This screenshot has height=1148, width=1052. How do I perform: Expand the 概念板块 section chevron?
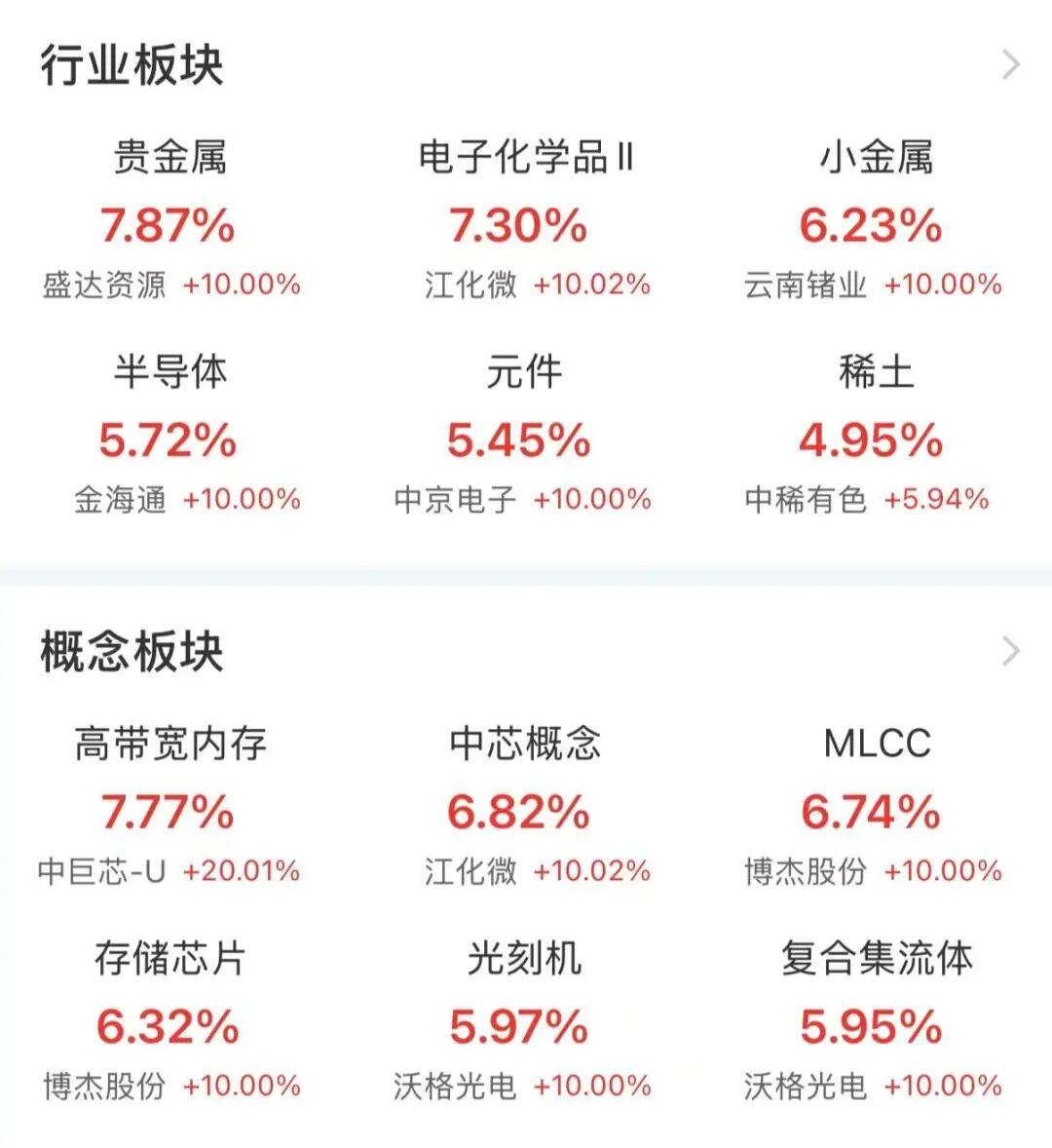(1011, 651)
